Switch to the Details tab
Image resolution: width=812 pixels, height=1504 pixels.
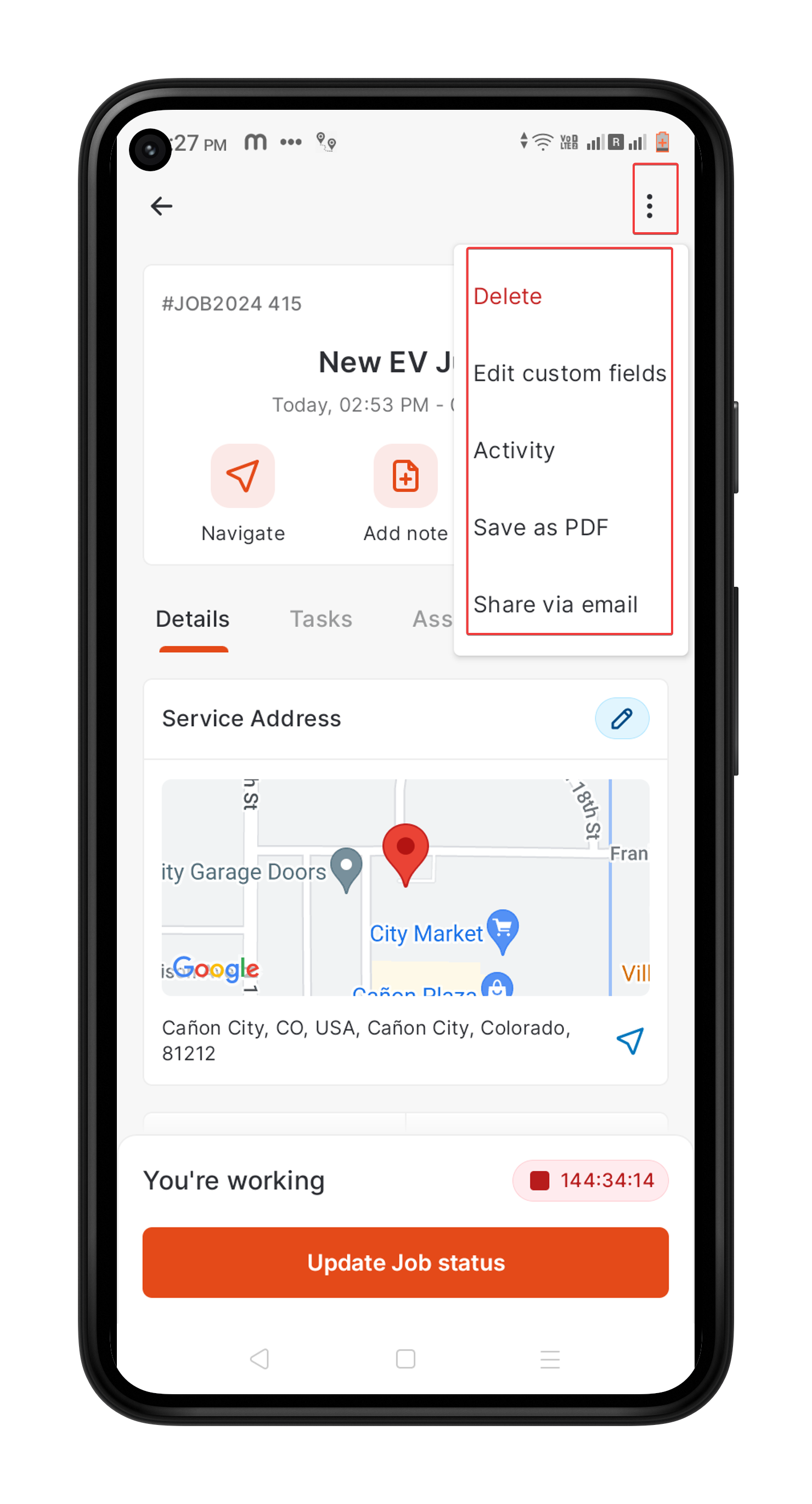[193, 619]
